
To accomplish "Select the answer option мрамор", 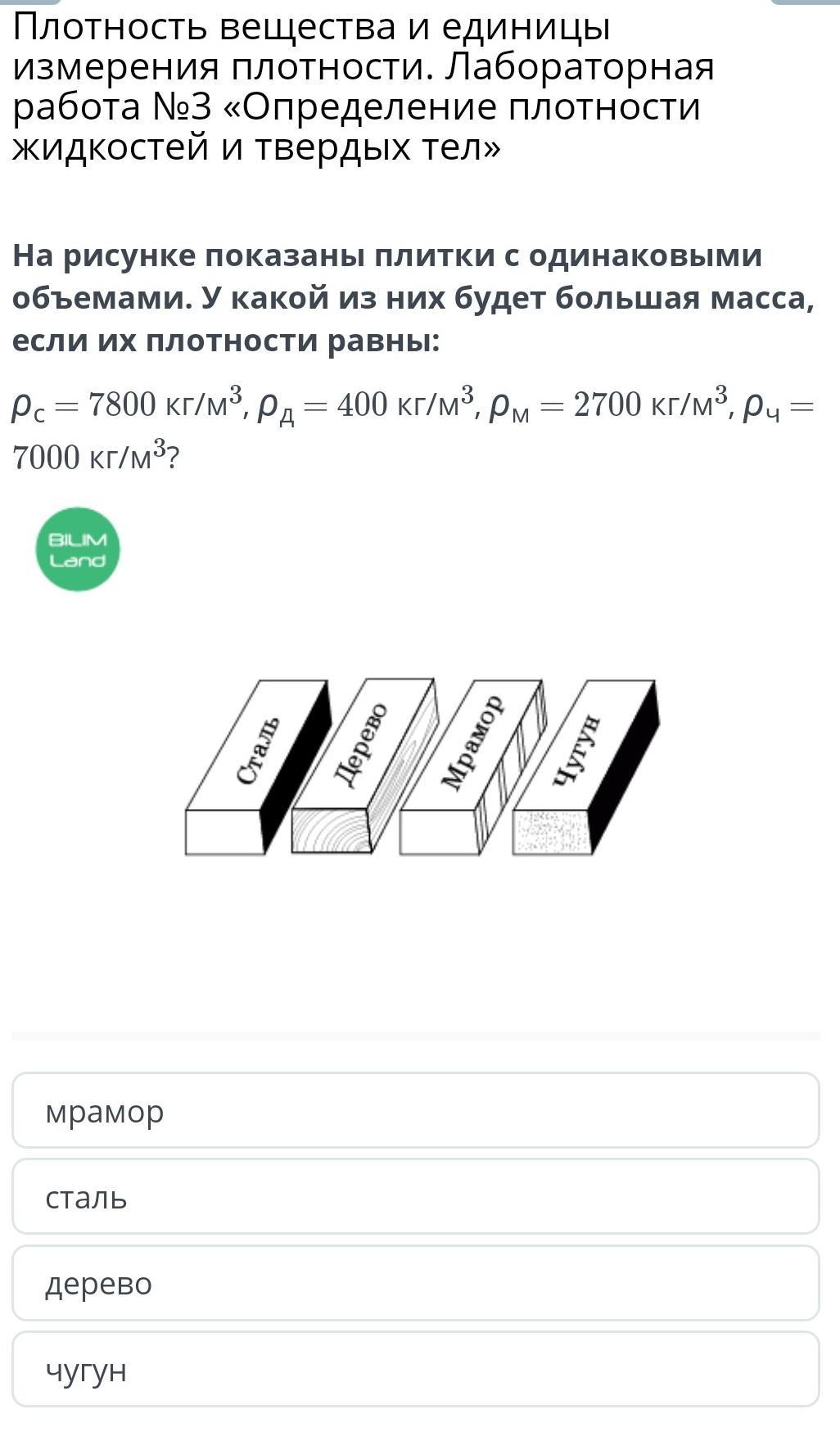I will pyautogui.click(x=416, y=1111).
